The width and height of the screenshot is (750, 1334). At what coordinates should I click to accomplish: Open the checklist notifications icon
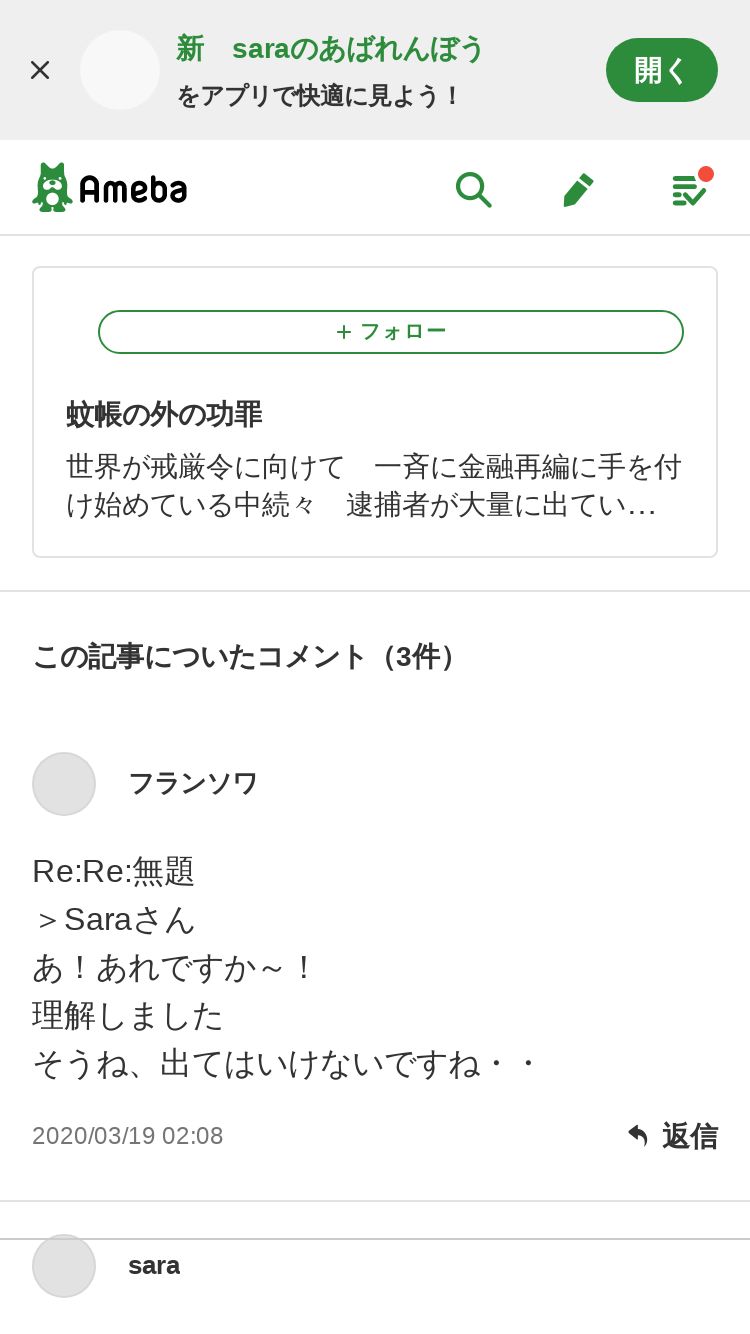coord(688,188)
